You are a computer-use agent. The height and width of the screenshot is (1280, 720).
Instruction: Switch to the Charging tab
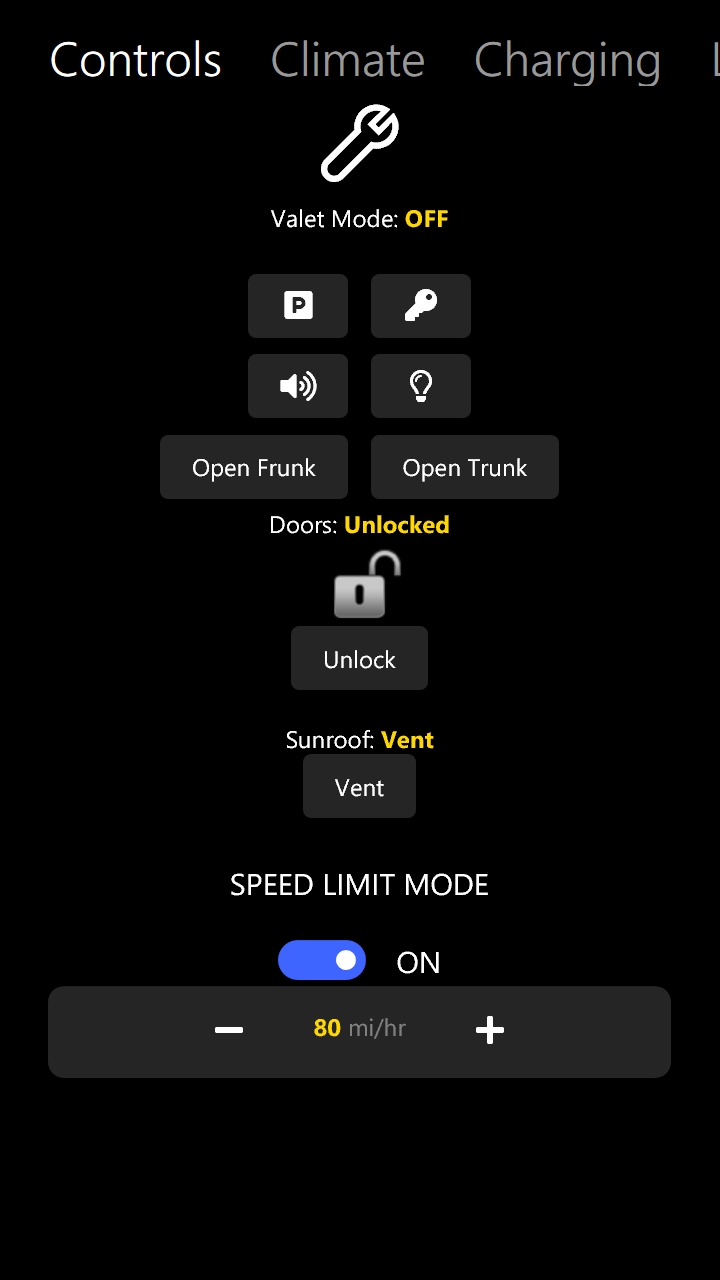click(x=567, y=60)
